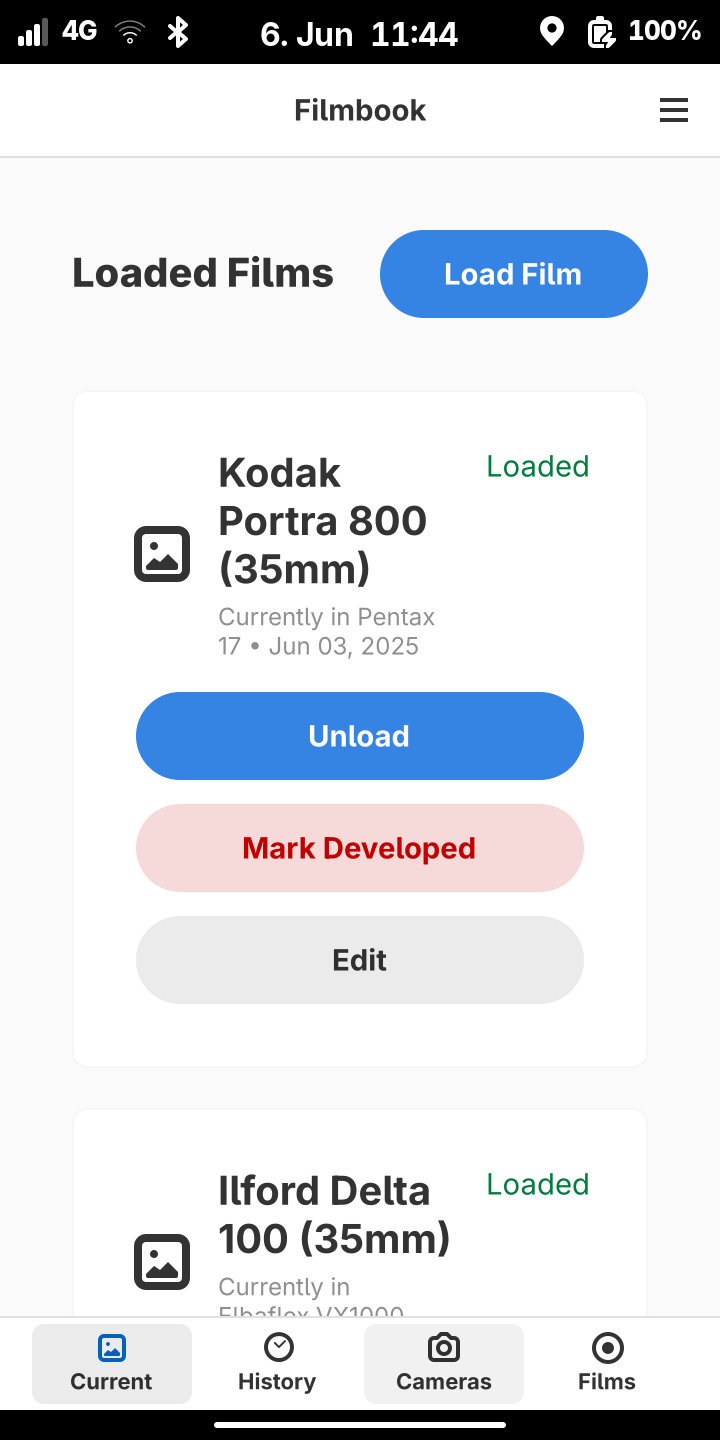Unload the Kodak Portra 800 film
This screenshot has height=1440, width=720.
tap(360, 736)
